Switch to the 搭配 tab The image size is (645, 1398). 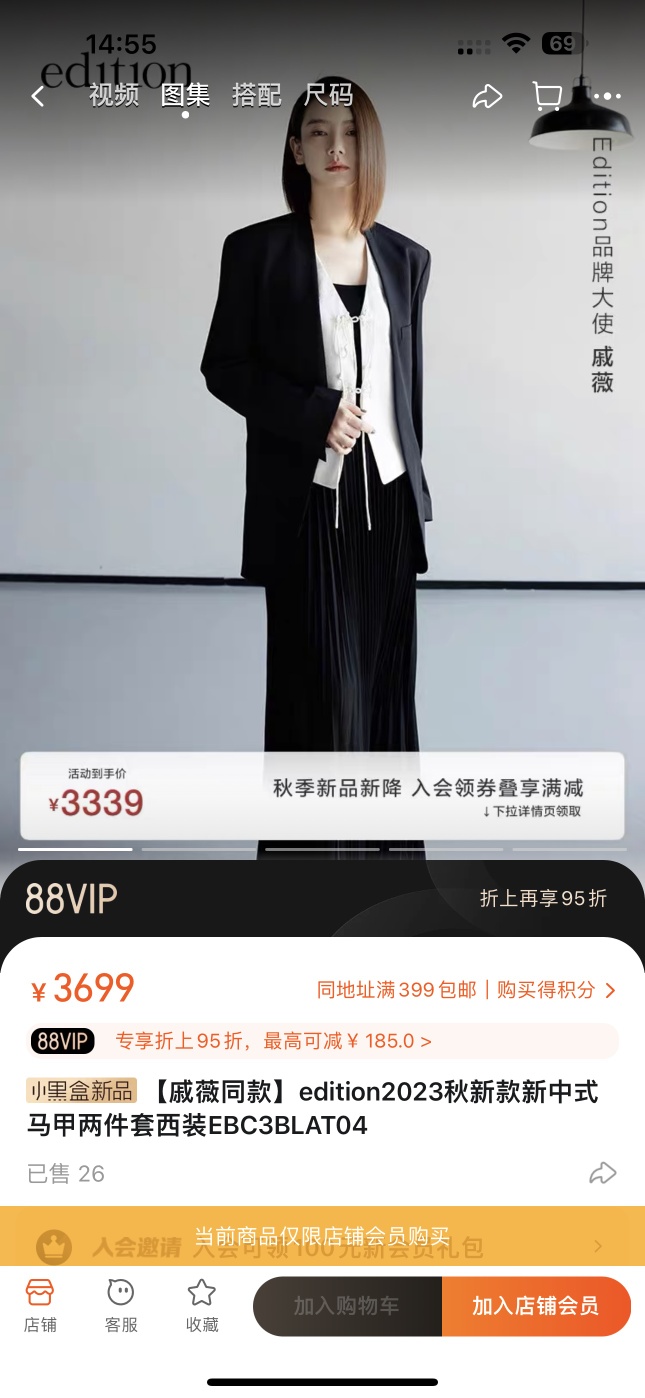point(257,95)
